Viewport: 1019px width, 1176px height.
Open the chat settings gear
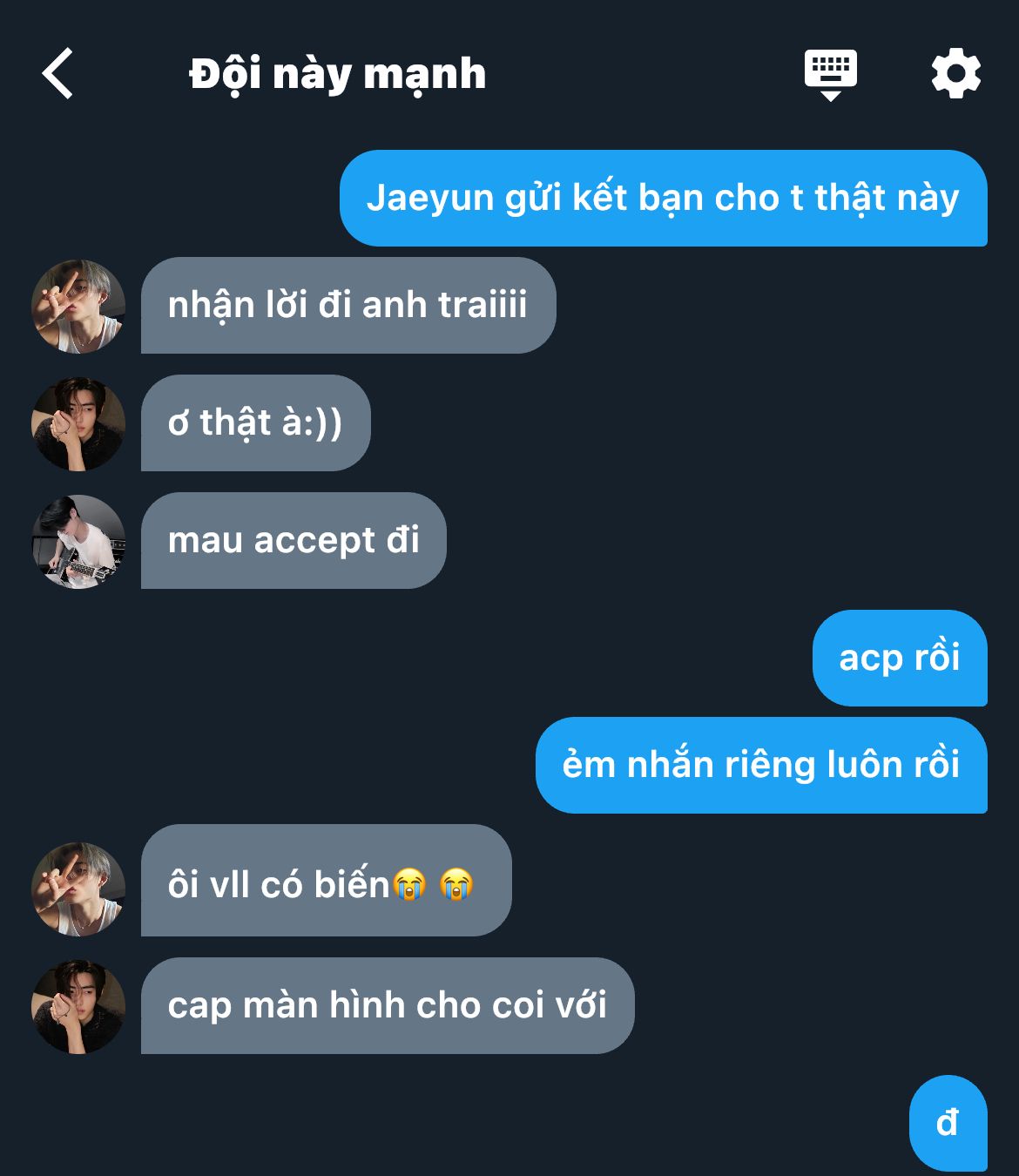coord(955,74)
